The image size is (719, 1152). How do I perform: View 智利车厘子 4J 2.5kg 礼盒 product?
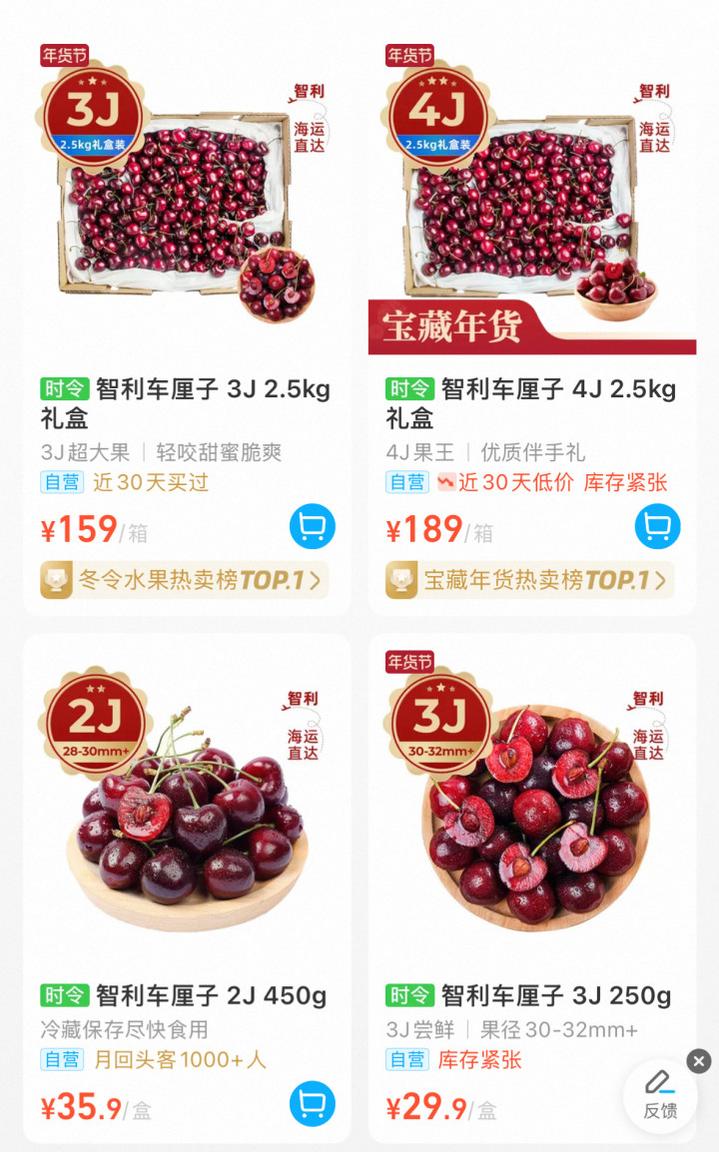click(531, 402)
